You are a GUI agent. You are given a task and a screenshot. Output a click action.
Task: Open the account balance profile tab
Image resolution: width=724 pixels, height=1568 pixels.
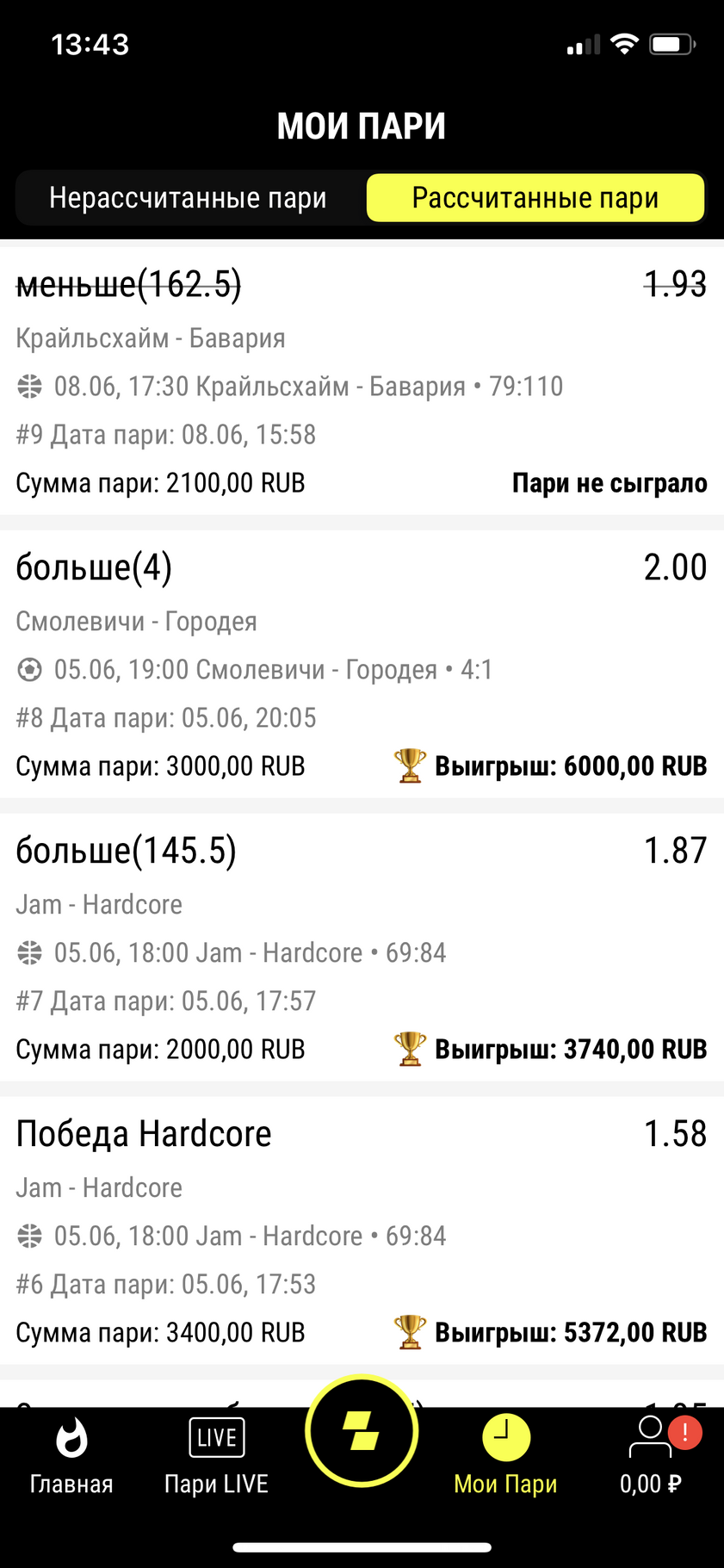tap(652, 1457)
